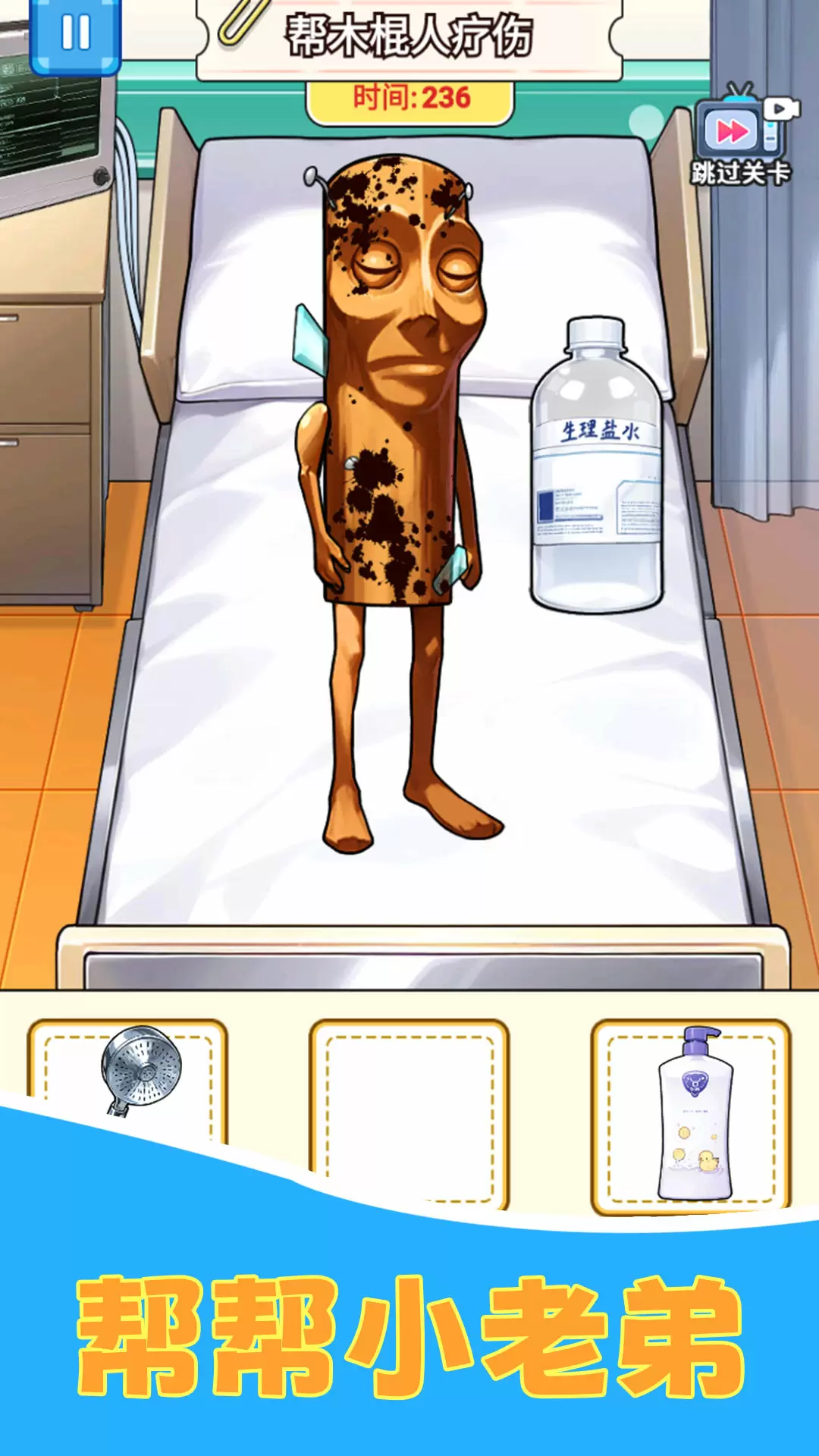Pause the game
The image size is (819, 1456).
tap(75, 34)
